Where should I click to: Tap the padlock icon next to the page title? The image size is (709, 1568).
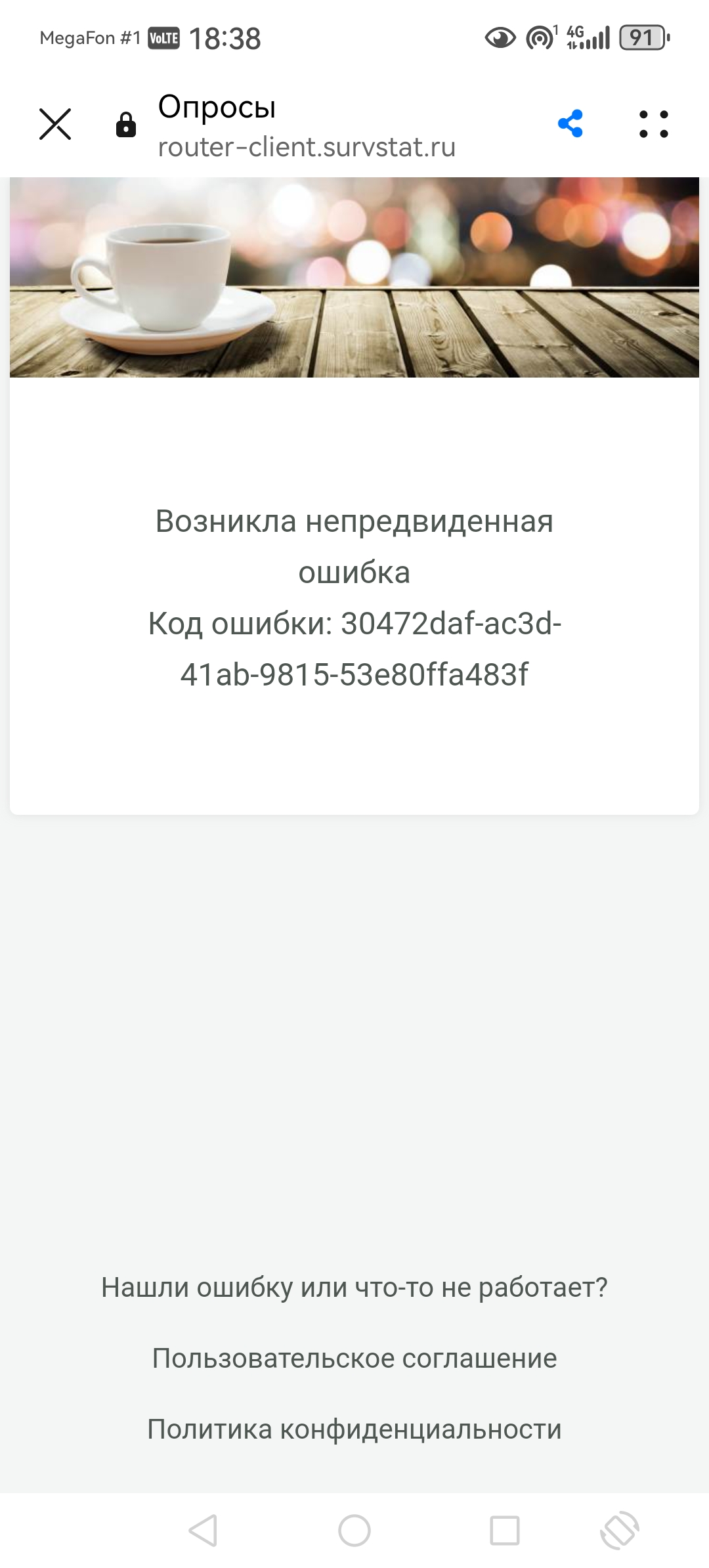point(125,125)
